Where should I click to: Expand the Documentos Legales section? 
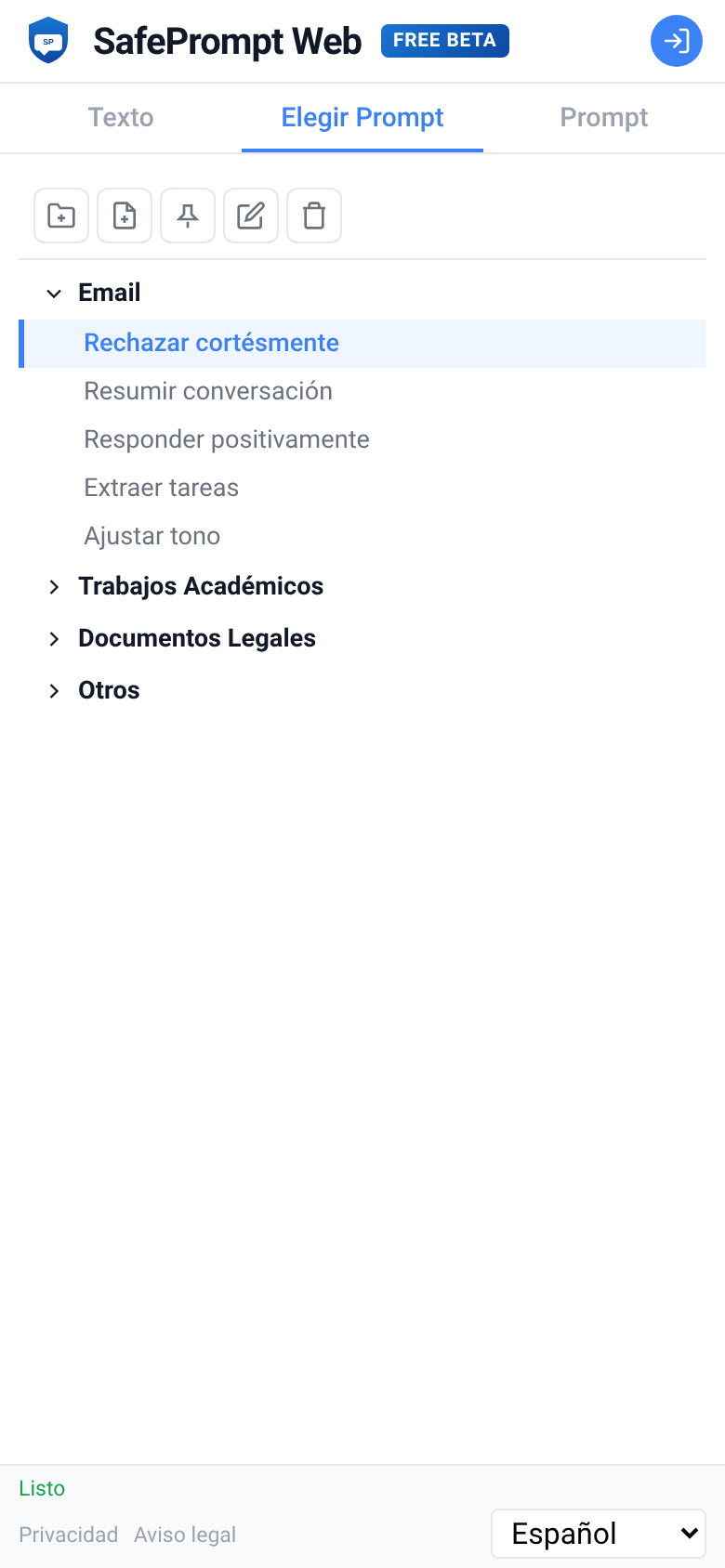[x=55, y=638]
